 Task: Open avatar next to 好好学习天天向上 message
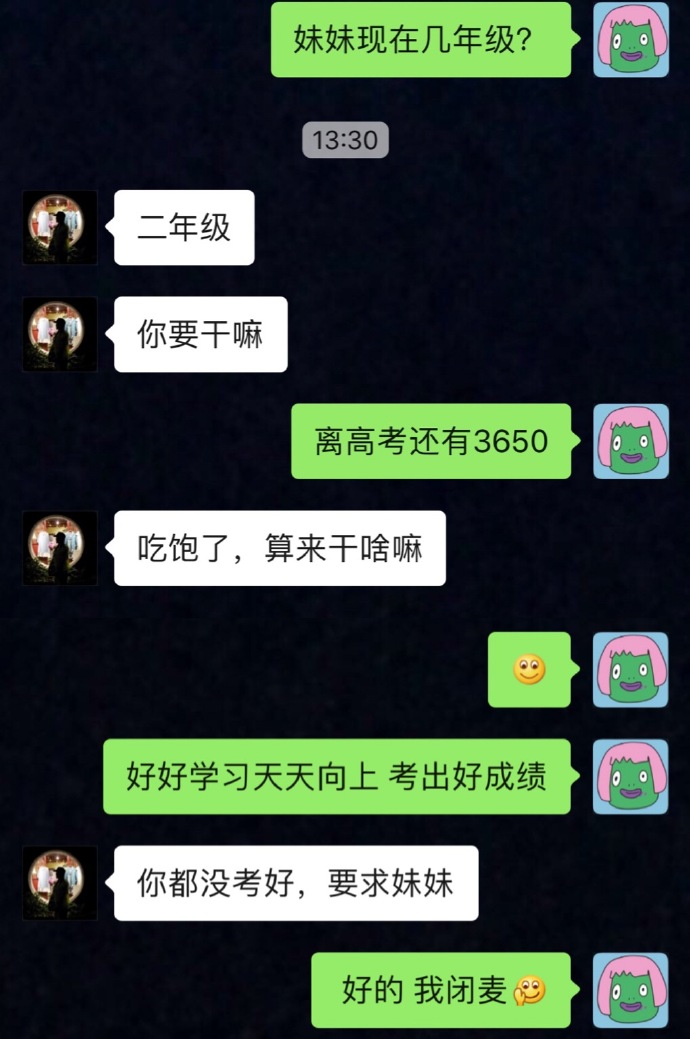click(631, 776)
